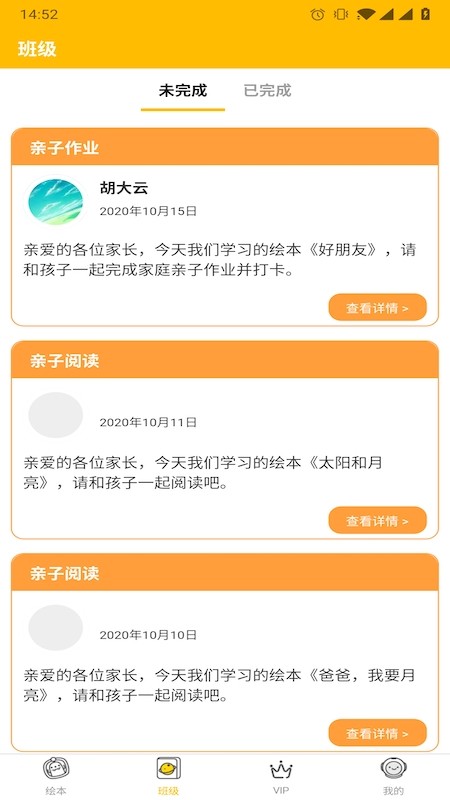Tap 查看详情 for 太阳和月亮 reading
The width and height of the screenshot is (450, 800).
(377, 520)
